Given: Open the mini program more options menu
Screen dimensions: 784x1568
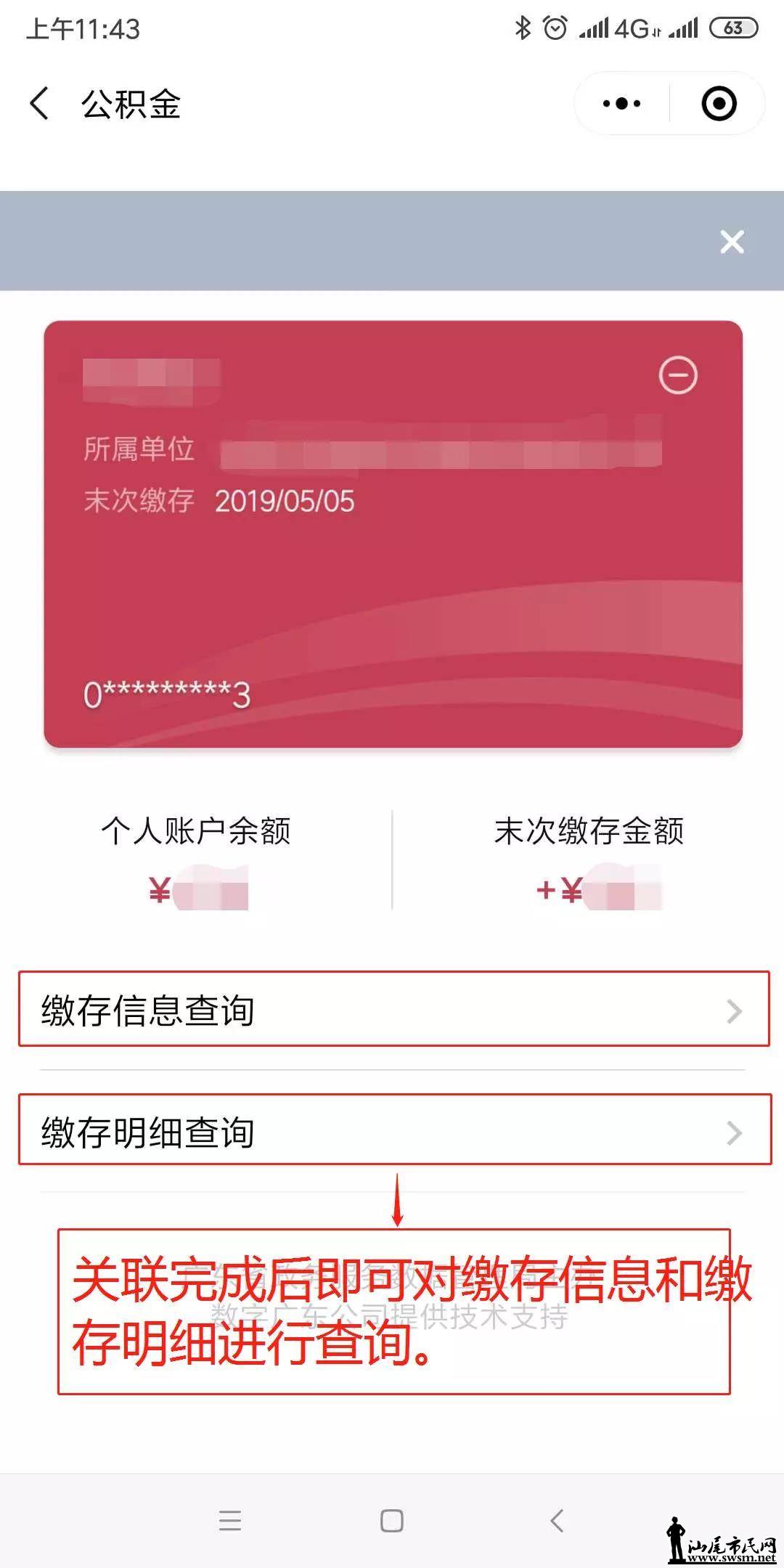Looking at the screenshot, I should pos(622,104).
